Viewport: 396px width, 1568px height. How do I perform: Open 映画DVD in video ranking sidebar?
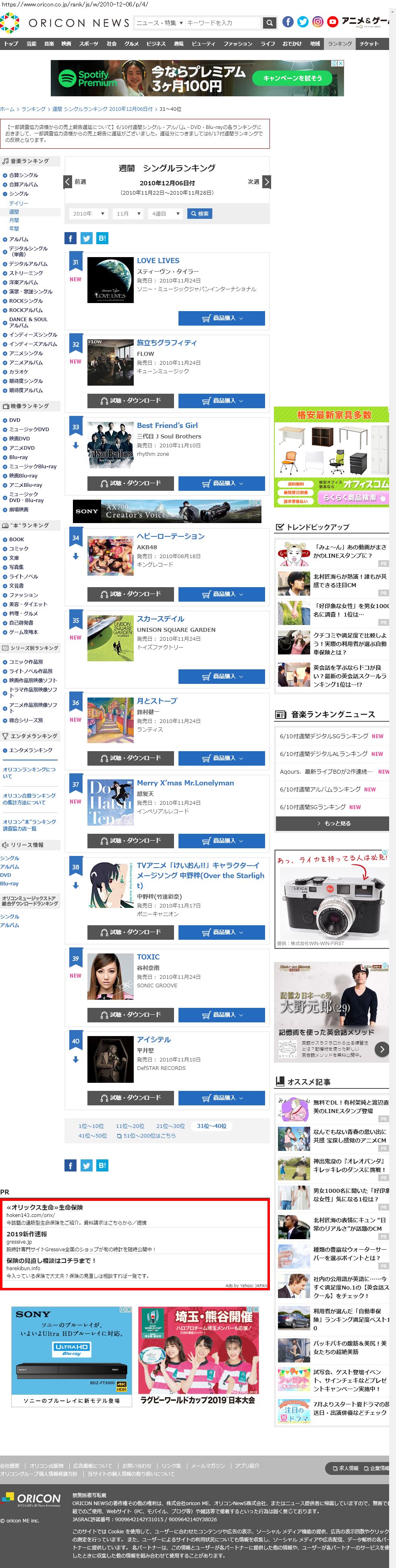[19, 438]
